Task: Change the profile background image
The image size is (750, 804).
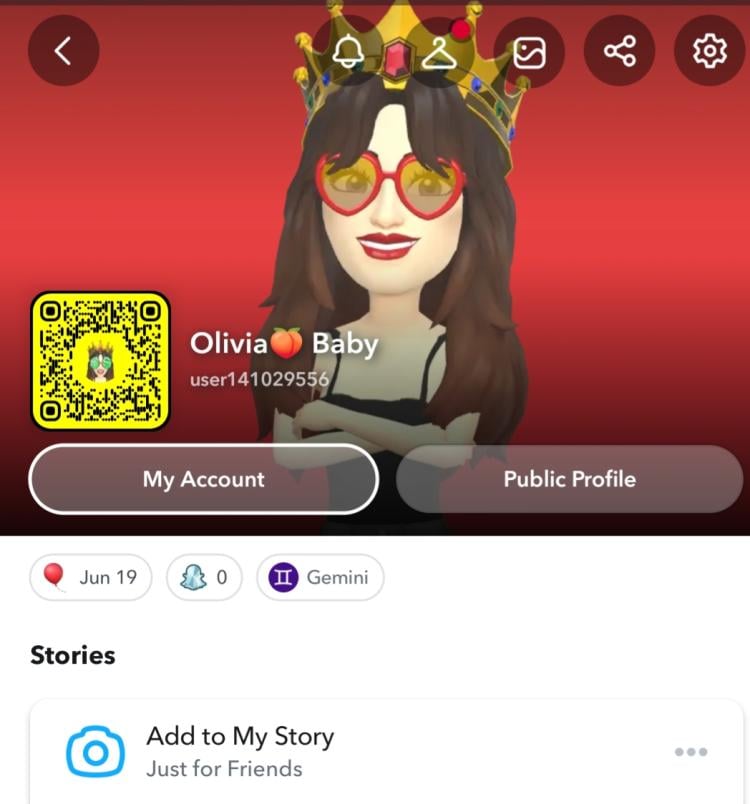Action: (x=529, y=51)
